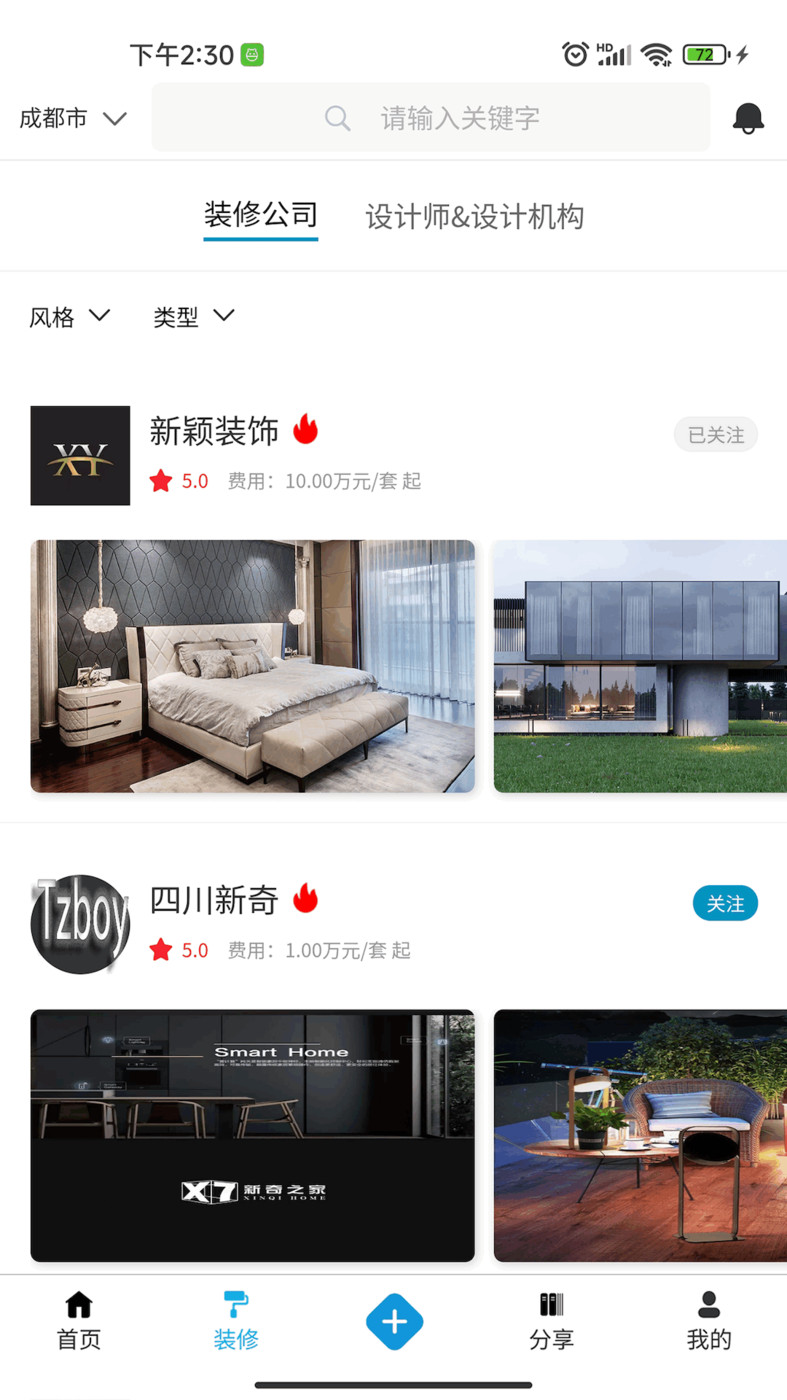Open the notifications bell

[x=748, y=118]
